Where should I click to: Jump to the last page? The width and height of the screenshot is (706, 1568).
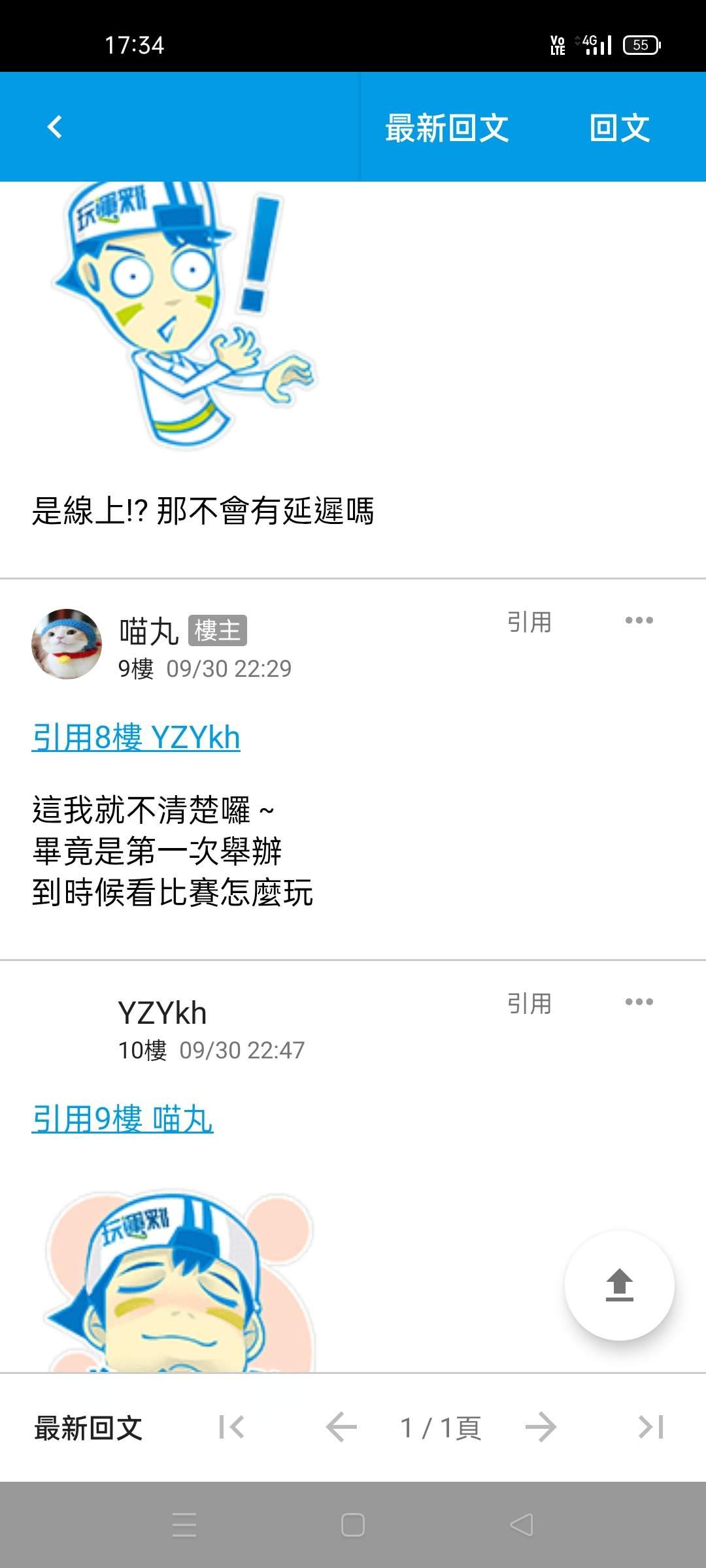point(650,1428)
